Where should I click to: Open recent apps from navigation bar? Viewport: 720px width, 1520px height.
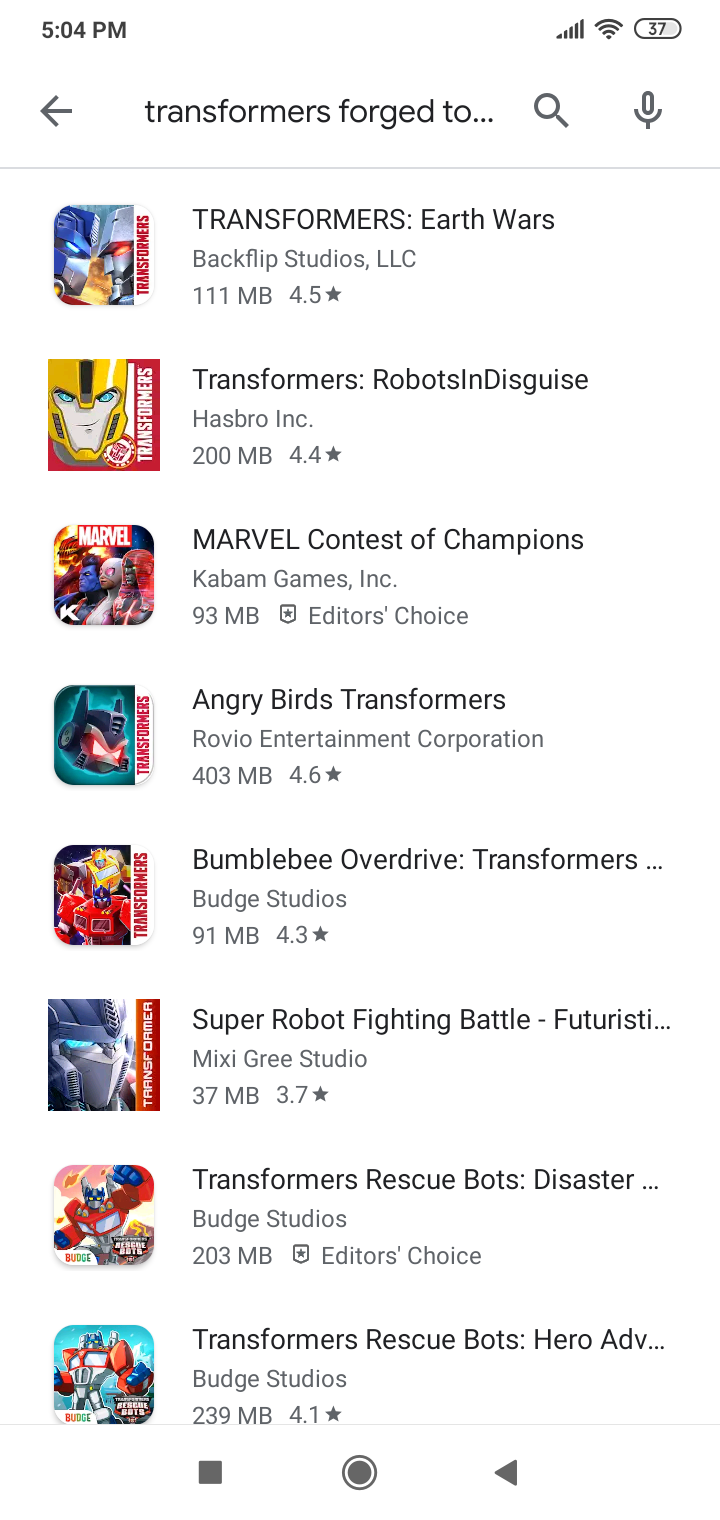pos(210,1472)
